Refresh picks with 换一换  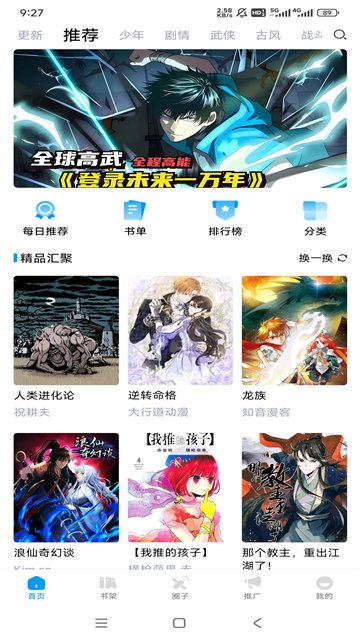coord(323,258)
